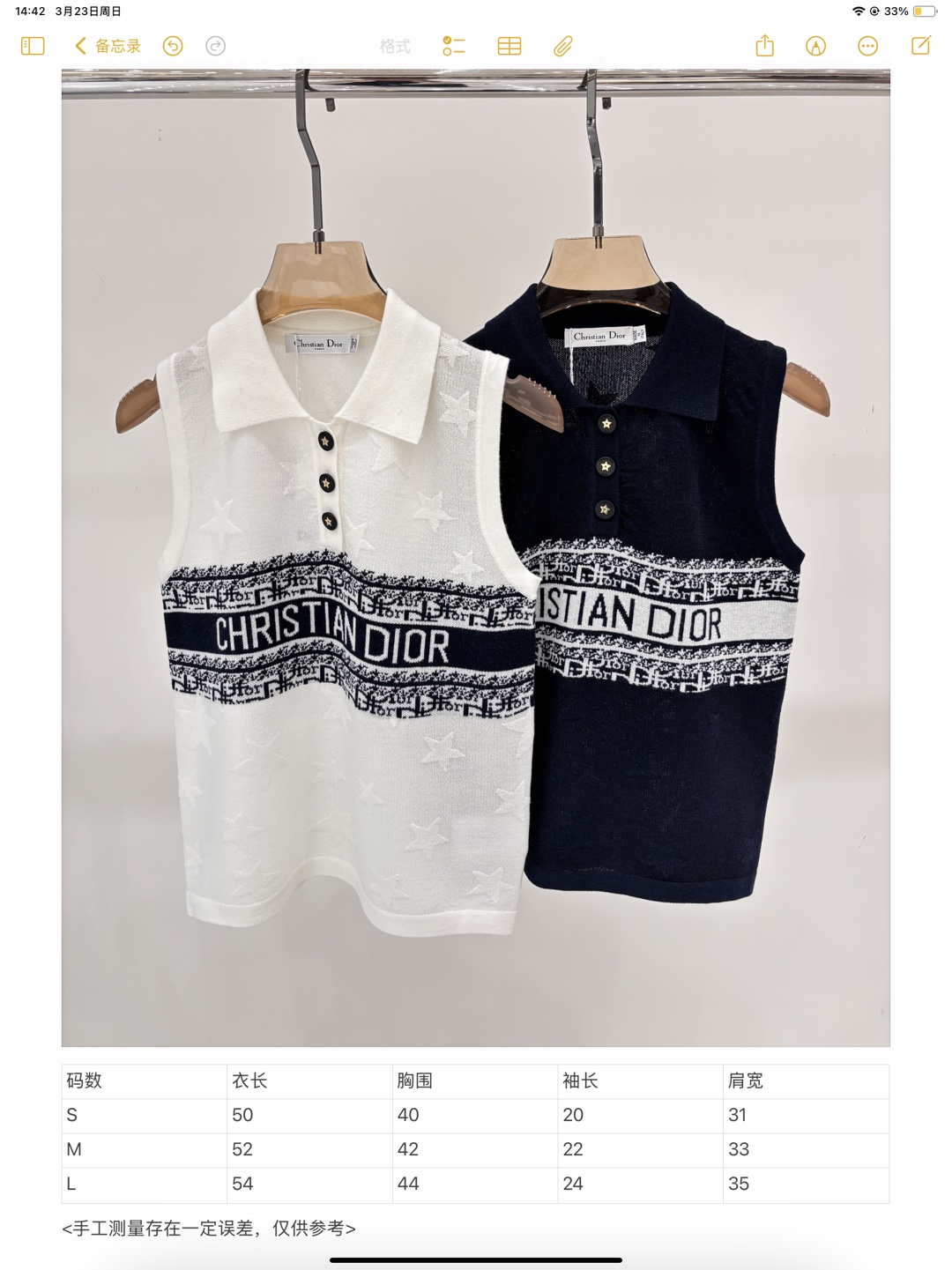Open the more options menu
Screen dimensions: 952x1270
tap(868, 46)
